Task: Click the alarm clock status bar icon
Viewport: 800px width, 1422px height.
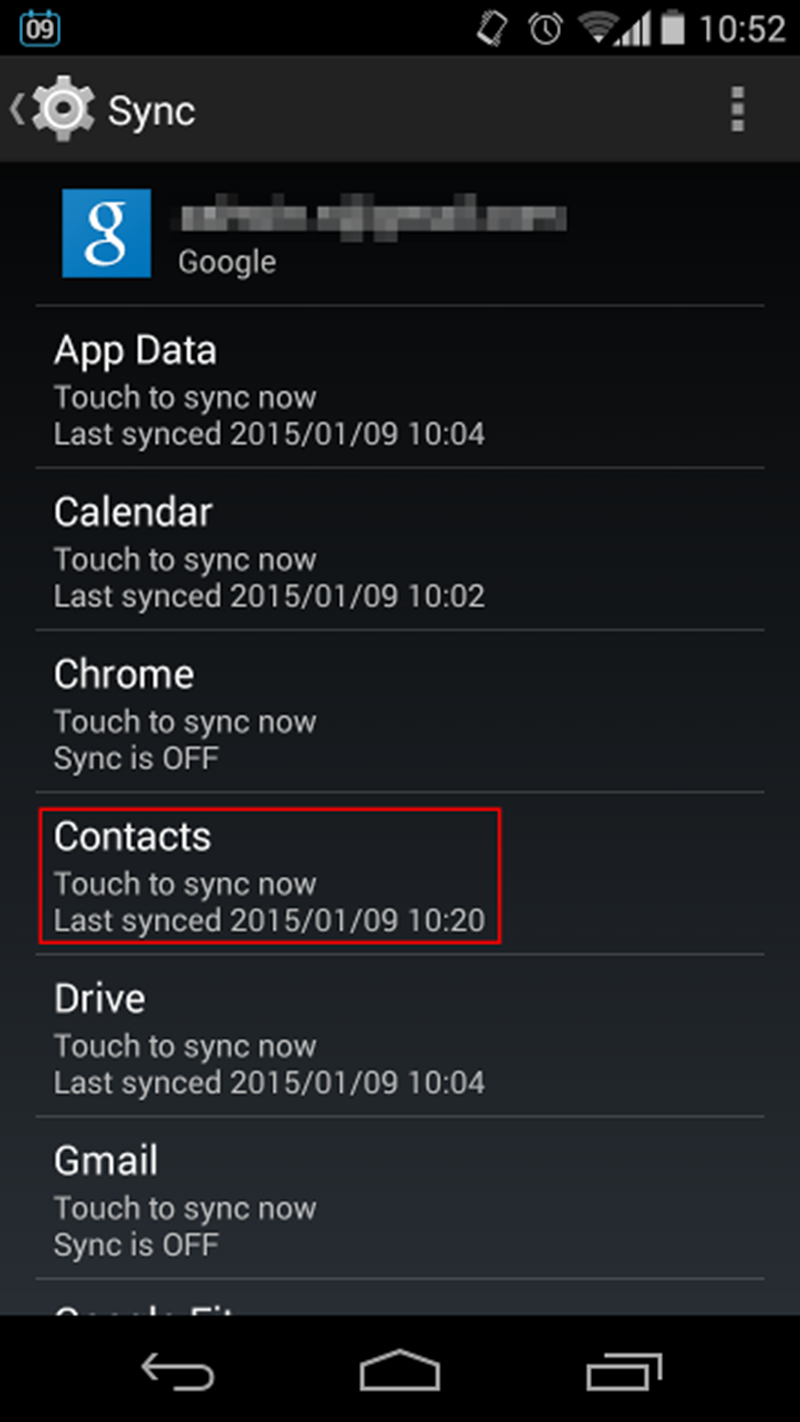Action: coord(543,28)
